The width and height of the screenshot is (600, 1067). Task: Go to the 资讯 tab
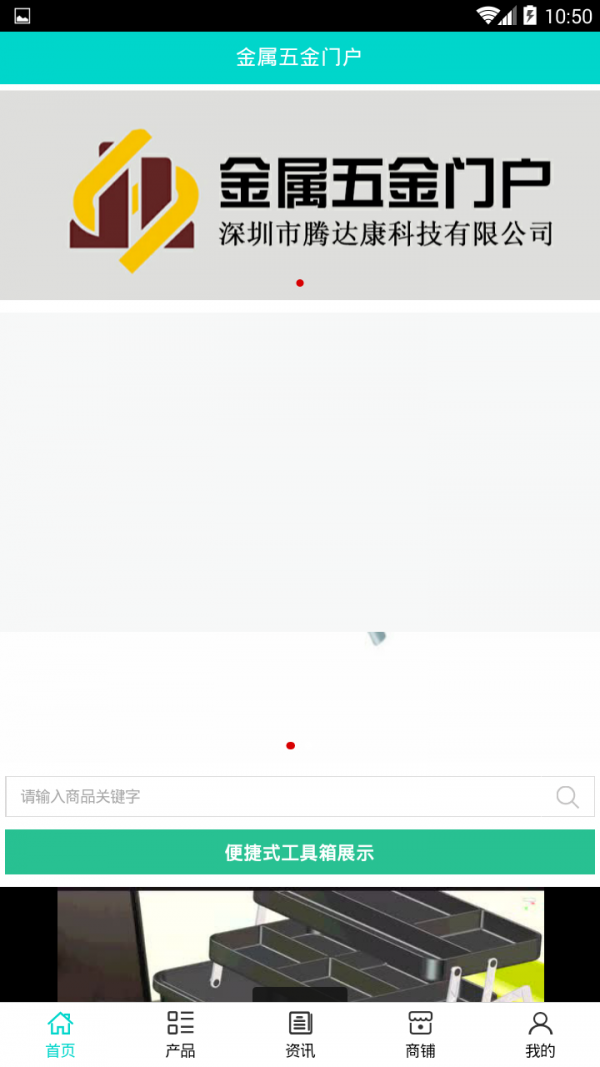(300, 1034)
